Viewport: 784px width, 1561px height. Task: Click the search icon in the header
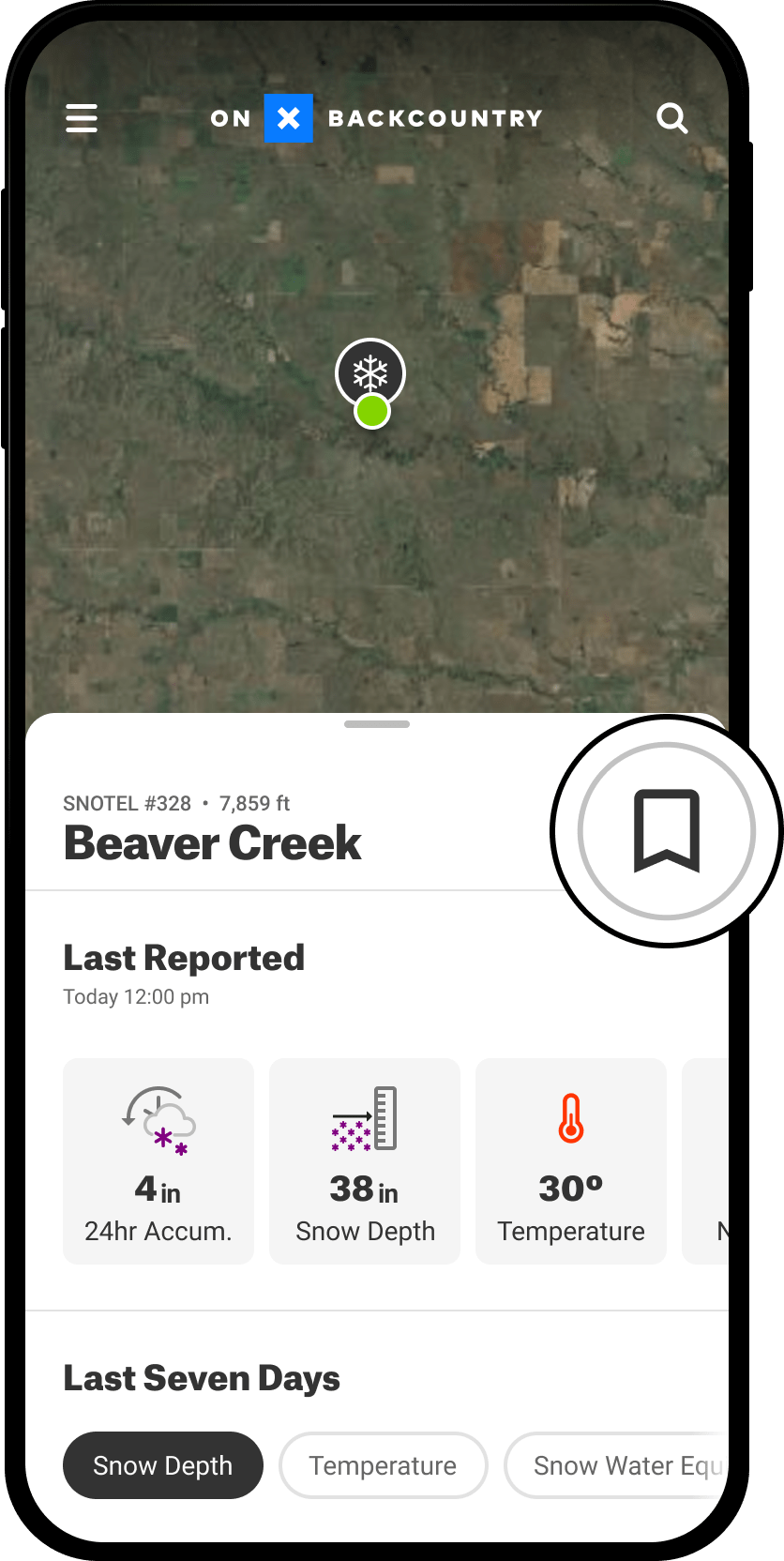pyautogui.click(x=672, y=118)
